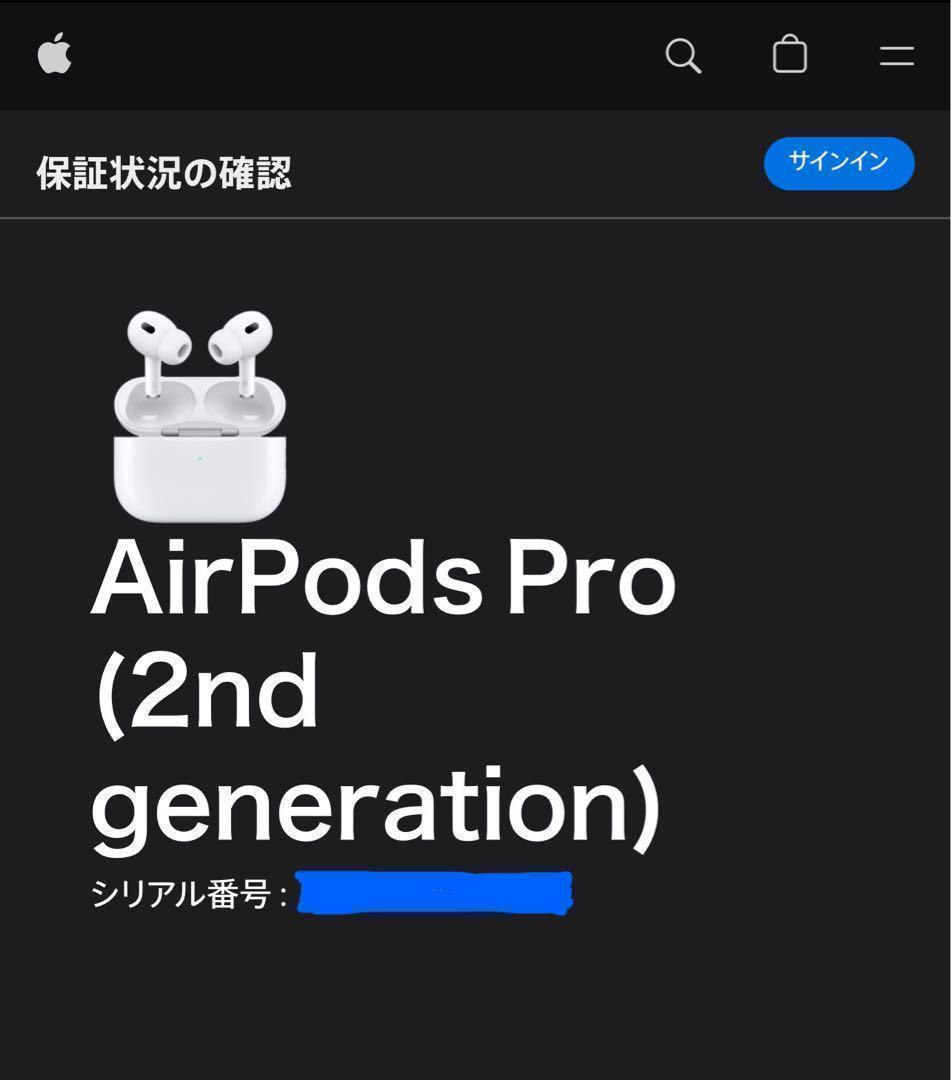Click the blue sign-in button
This screenshot has height=1080, width=951.
838,163
